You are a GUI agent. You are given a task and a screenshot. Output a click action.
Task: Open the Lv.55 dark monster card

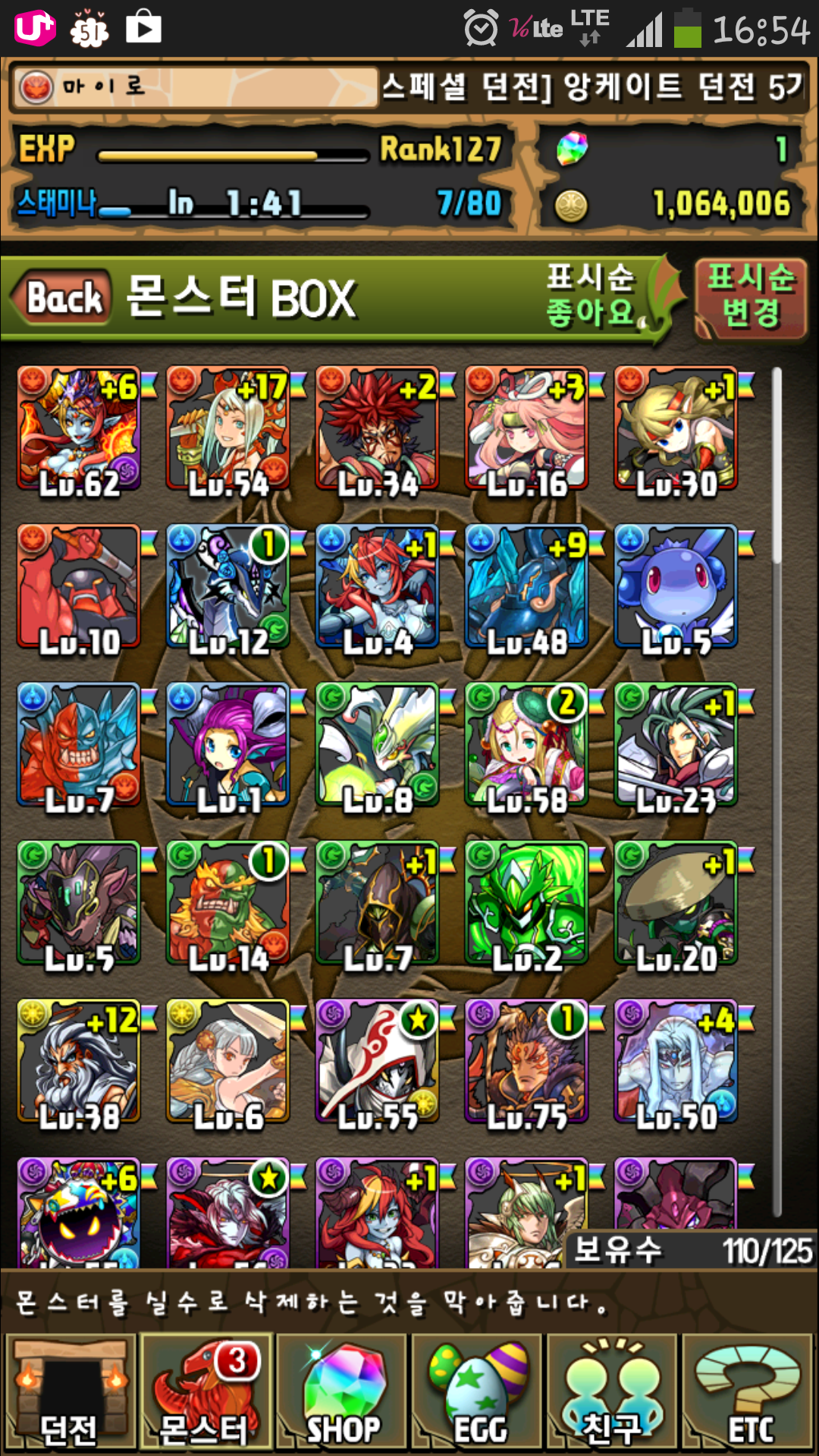click(x=377, y=1062)
